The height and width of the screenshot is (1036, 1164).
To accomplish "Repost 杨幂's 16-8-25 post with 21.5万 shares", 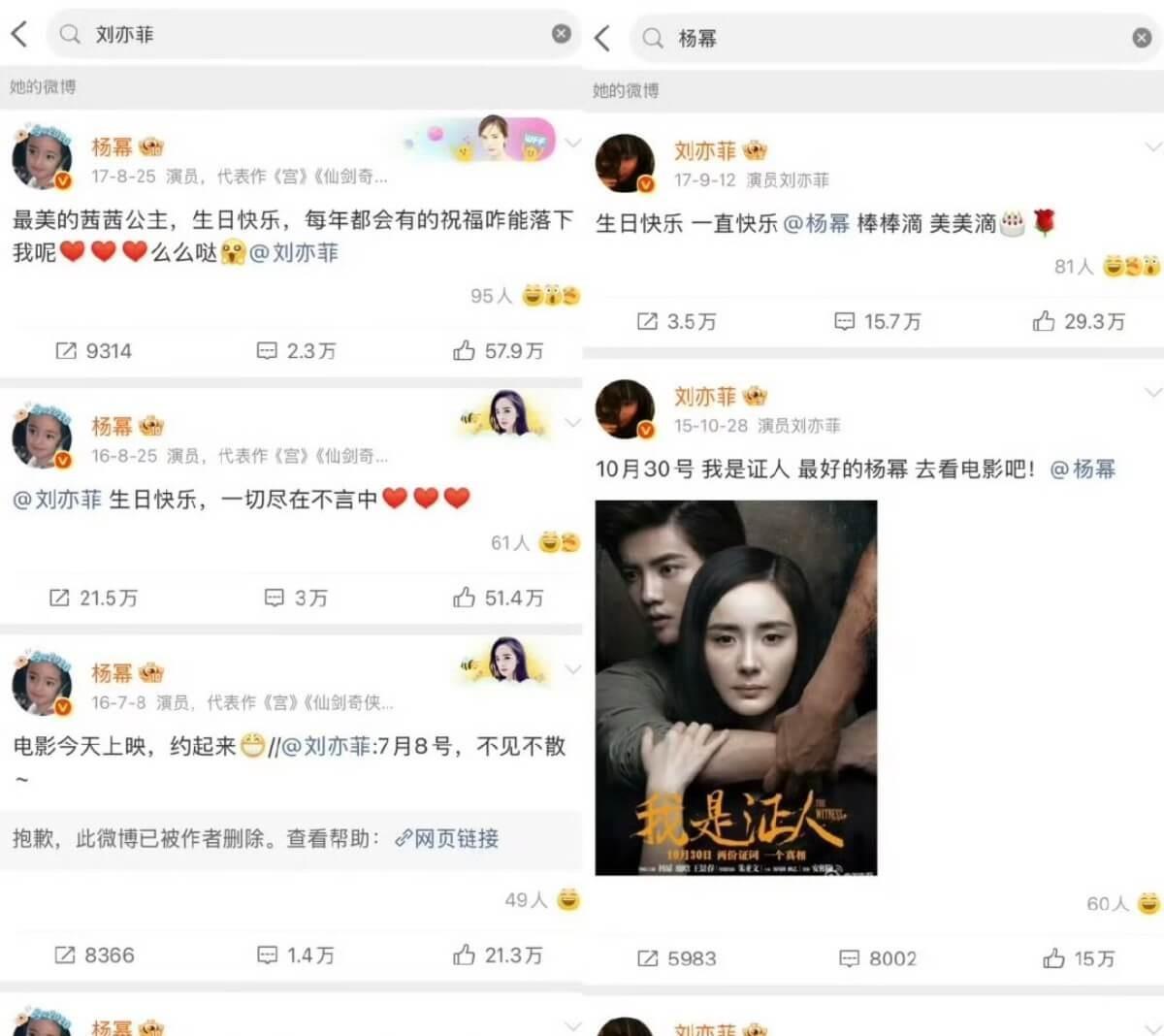I will 93,598.
